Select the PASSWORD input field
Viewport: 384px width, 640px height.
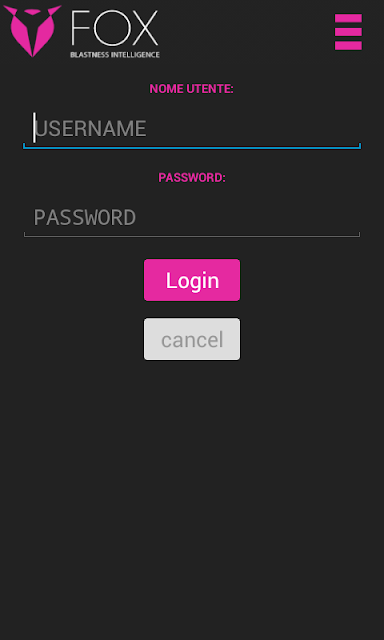coord(192,217)
